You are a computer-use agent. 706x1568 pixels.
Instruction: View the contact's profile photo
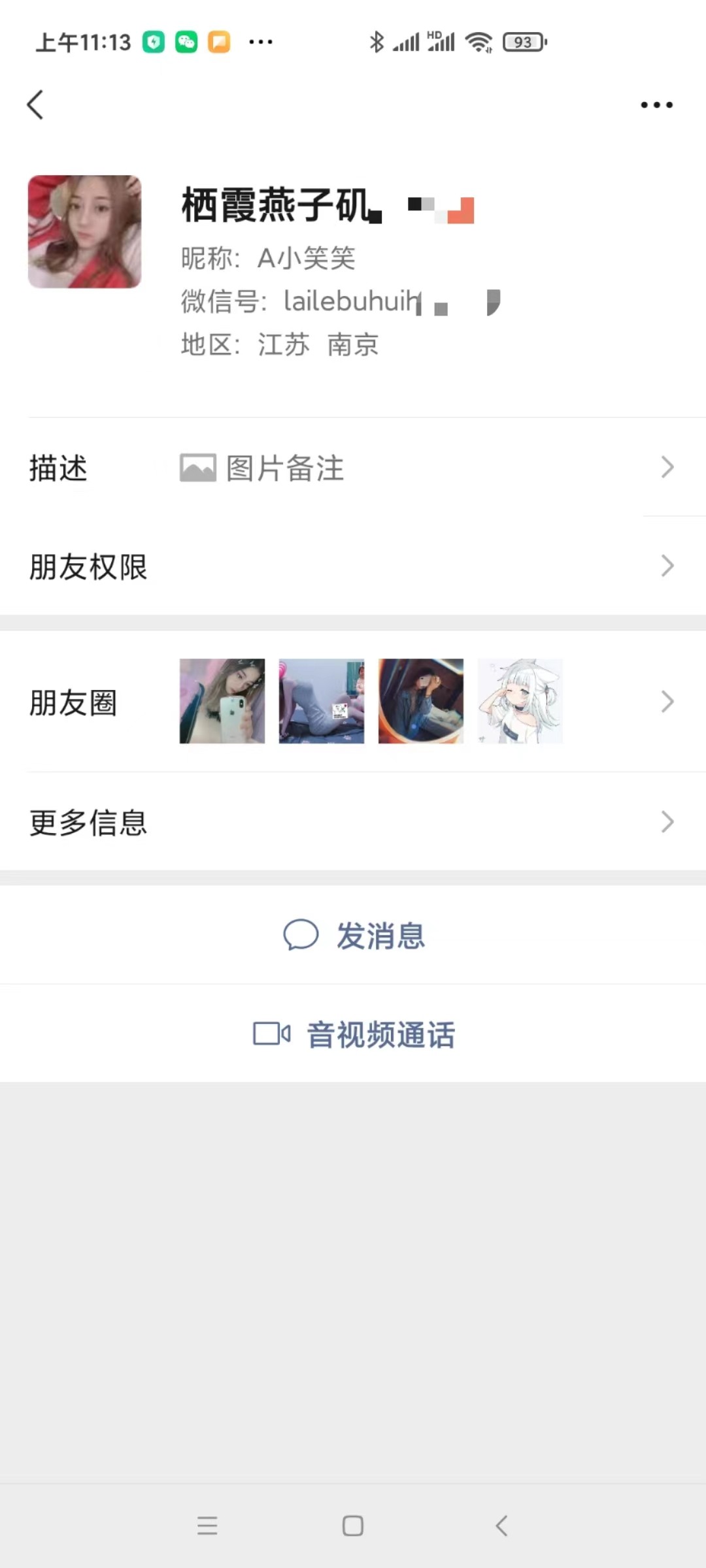coord(84,231)
